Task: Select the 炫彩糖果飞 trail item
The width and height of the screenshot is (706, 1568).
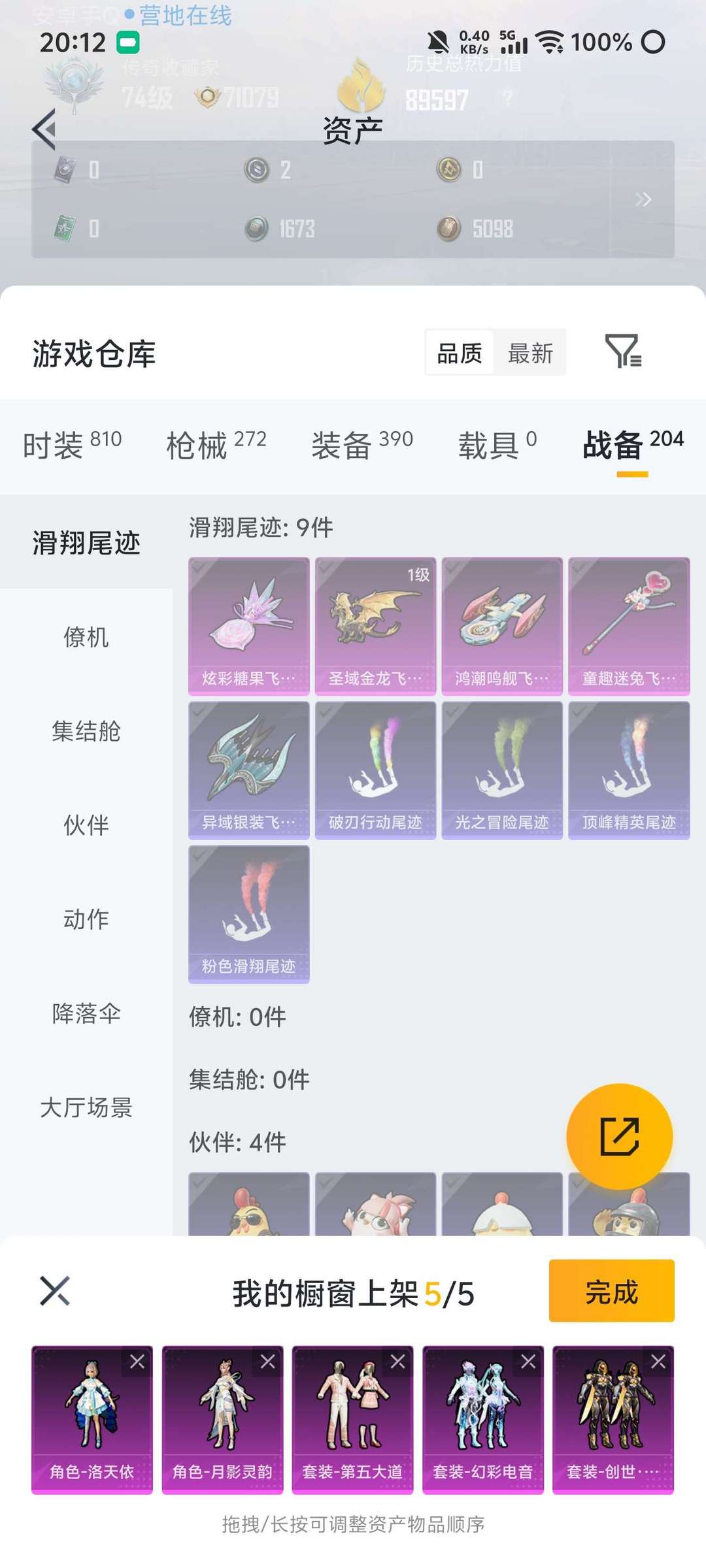Action: [248, 625]
